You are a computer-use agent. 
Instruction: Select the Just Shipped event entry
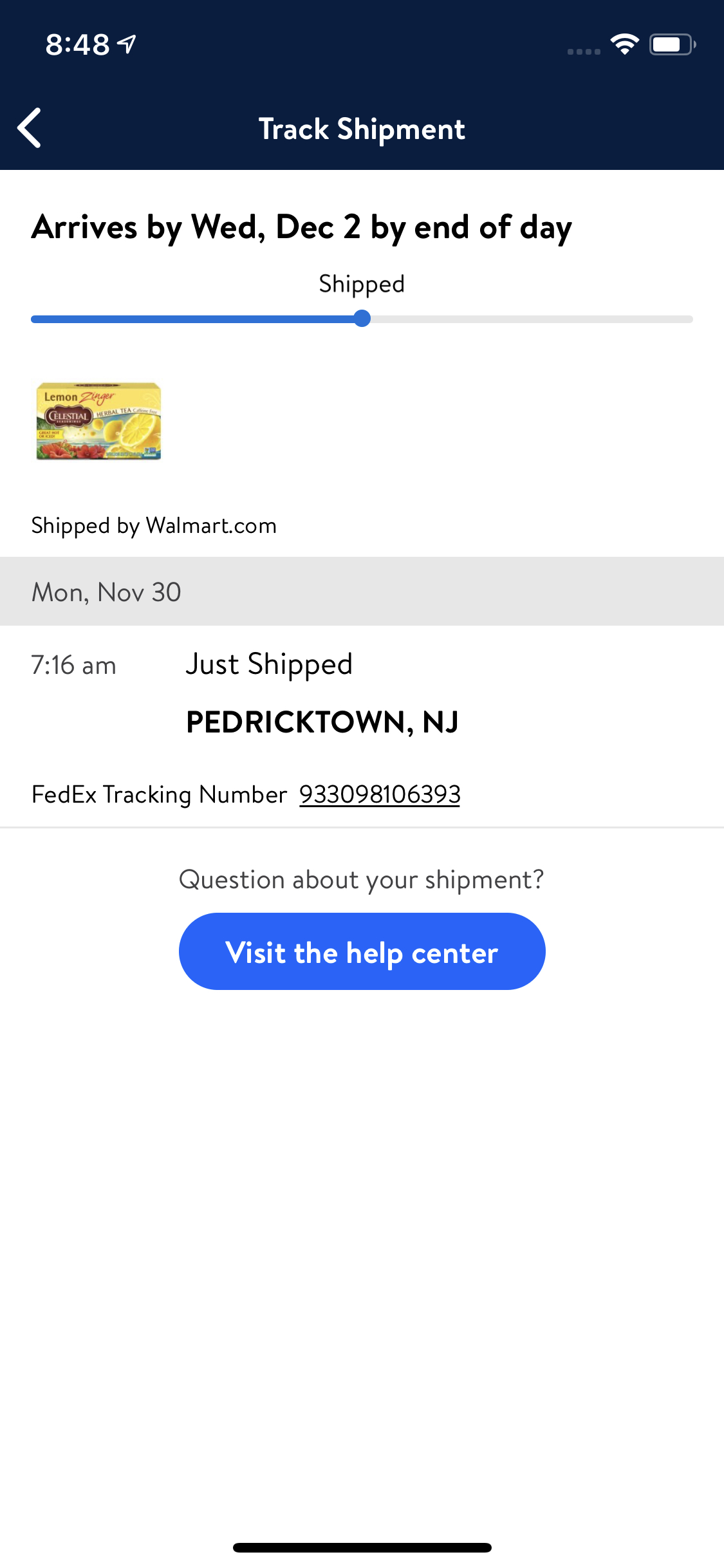(x=269, y=663)
